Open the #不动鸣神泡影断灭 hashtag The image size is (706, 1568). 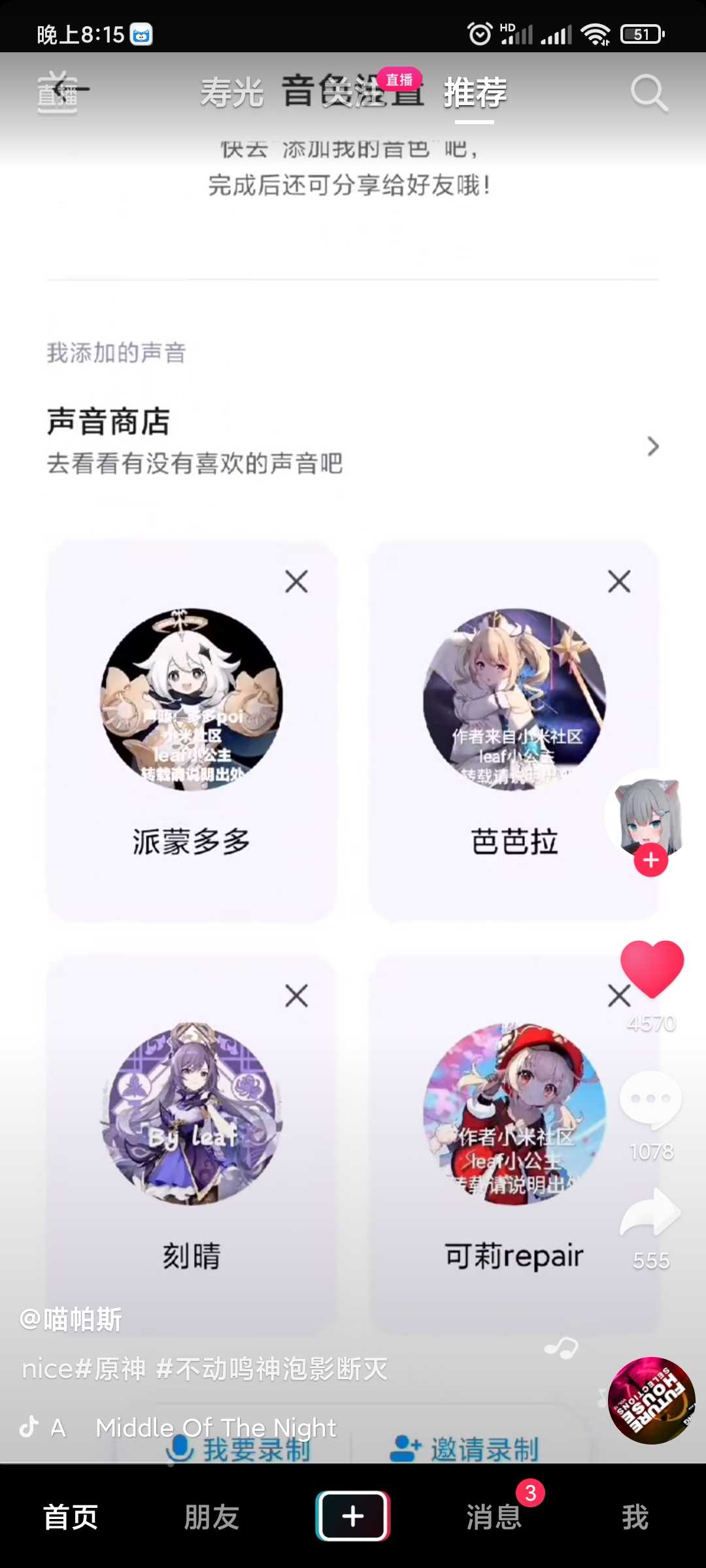point(272,1368)
